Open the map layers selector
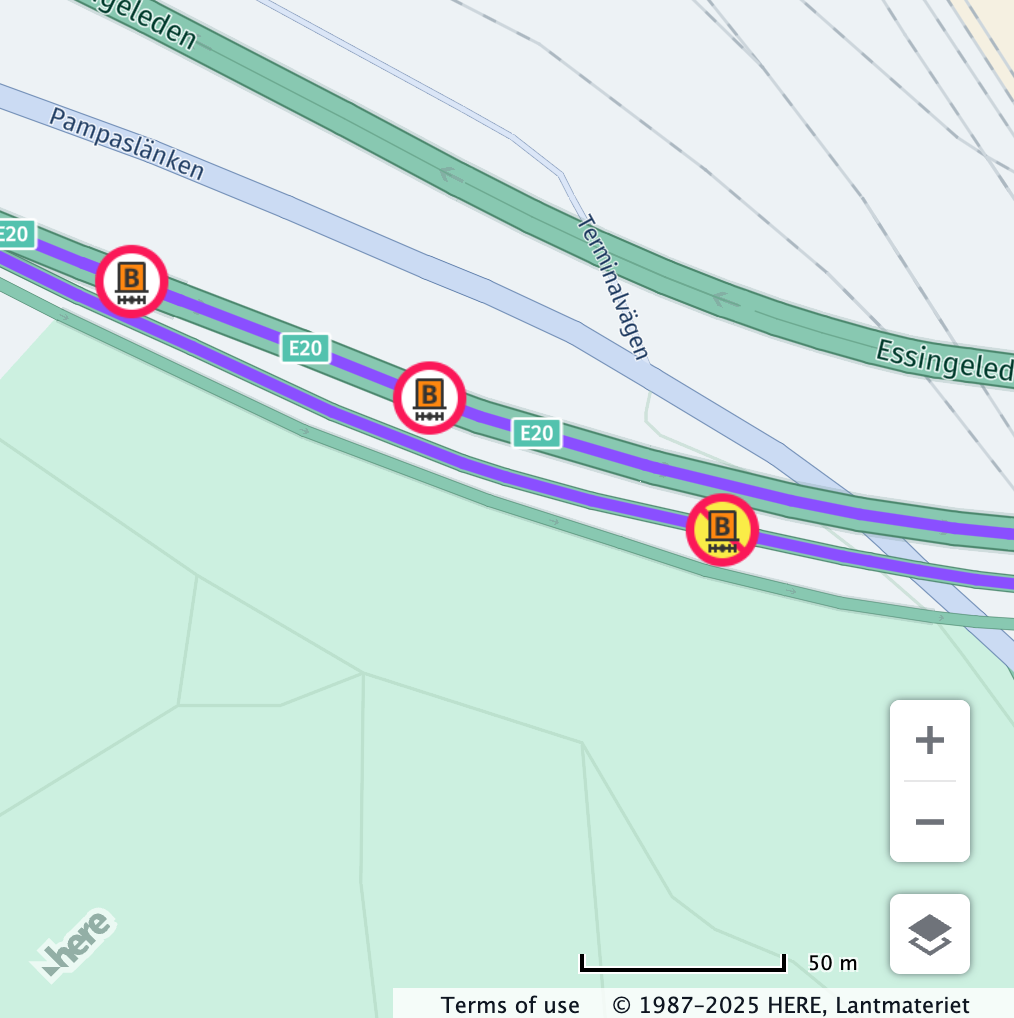 (929, 934)
